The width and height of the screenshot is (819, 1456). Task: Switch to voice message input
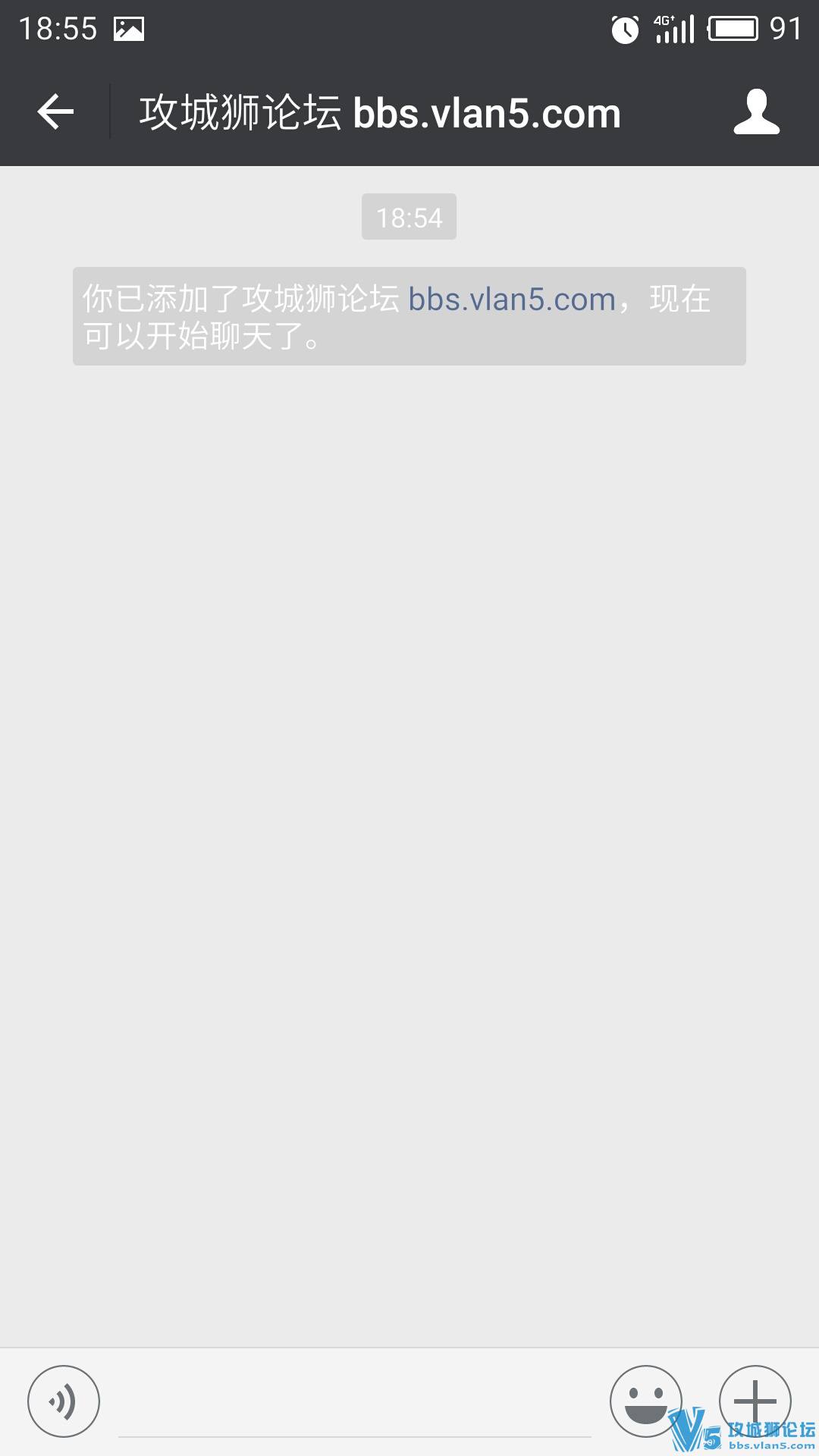coord(64,1401)
